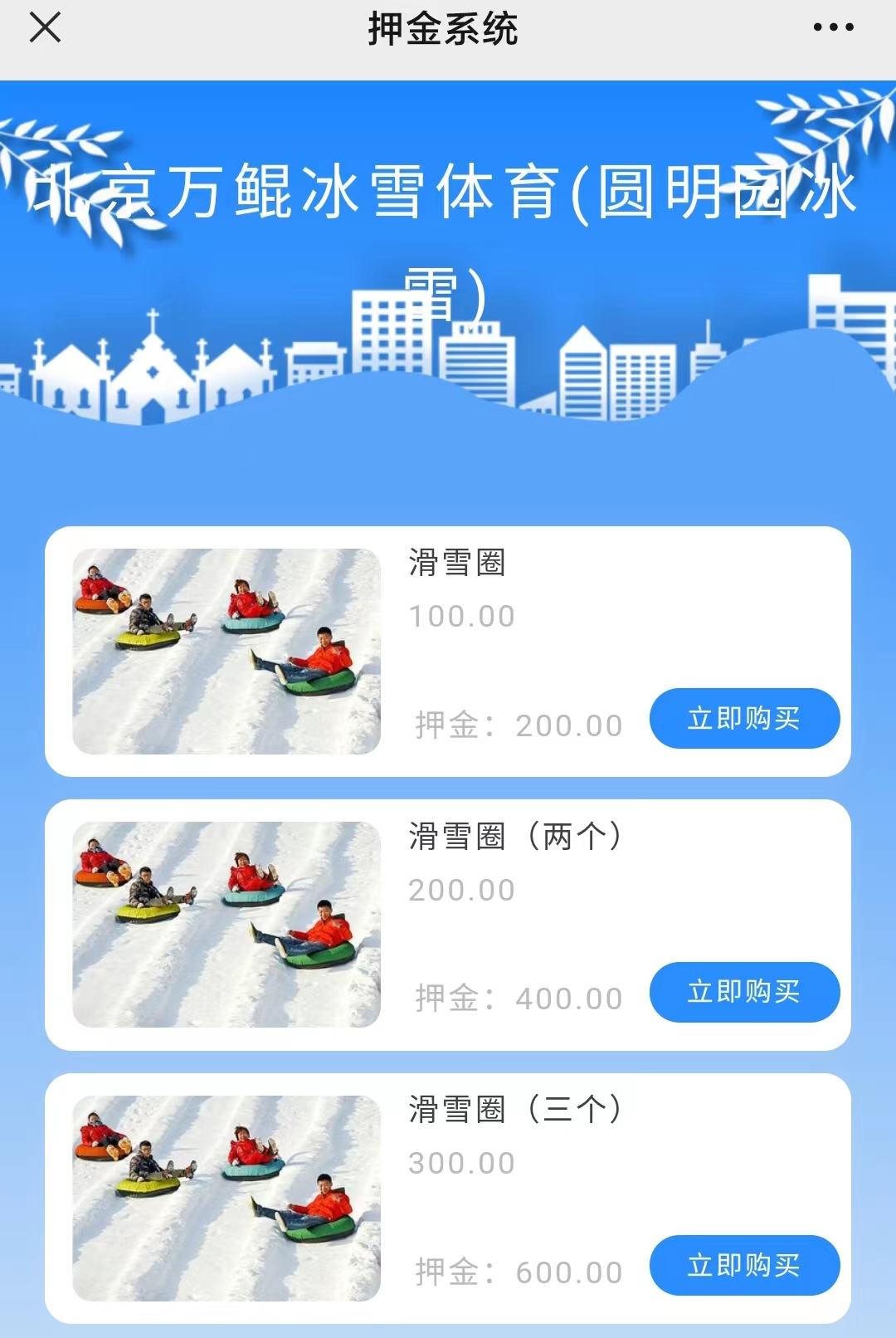896x1338 pixels.
Task: View the 滑雪圈（两个）product picture
Action: click(x=226, y=925)
